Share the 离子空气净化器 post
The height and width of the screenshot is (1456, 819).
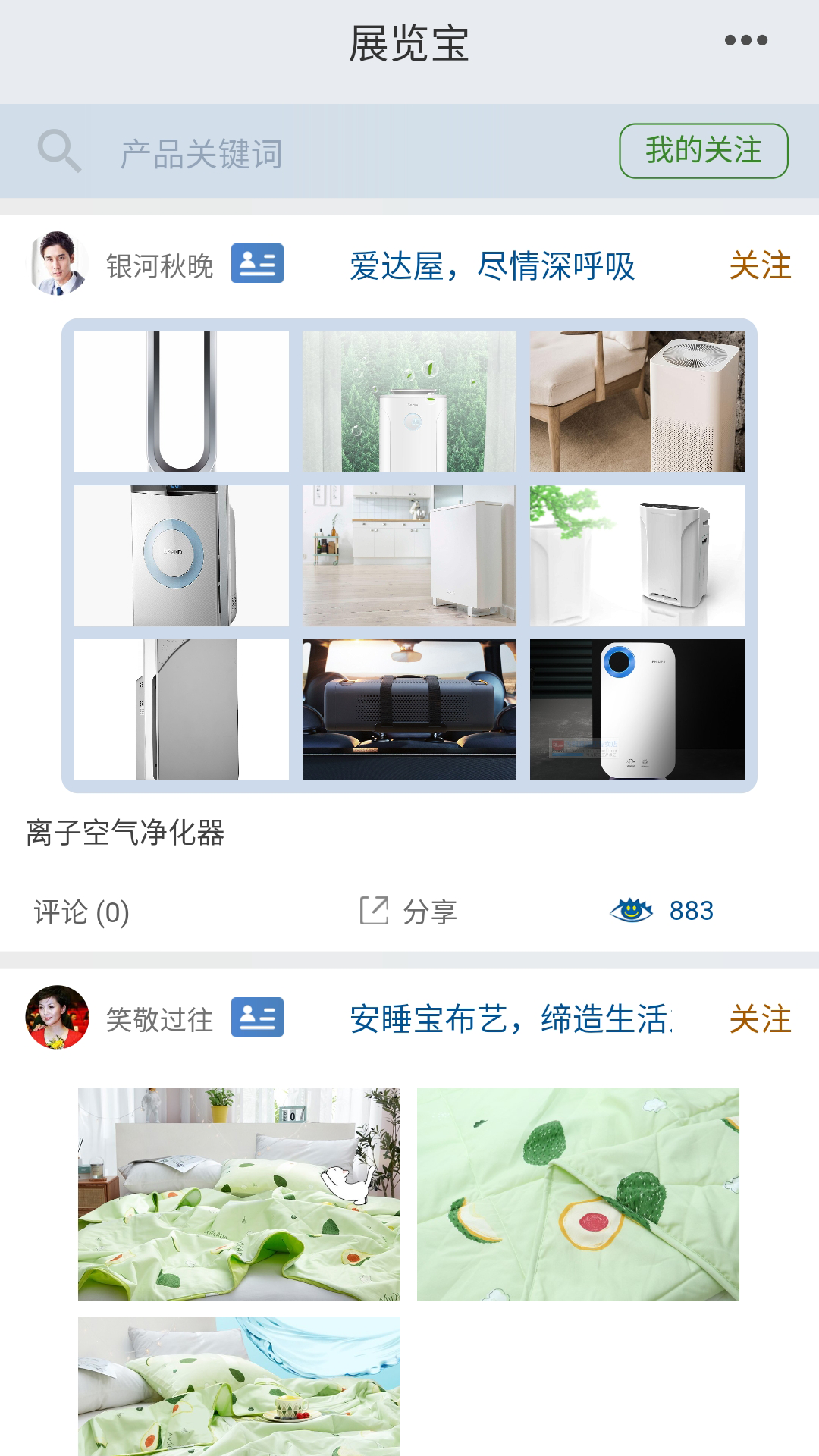pyautogui.click(x=409, y=912)
